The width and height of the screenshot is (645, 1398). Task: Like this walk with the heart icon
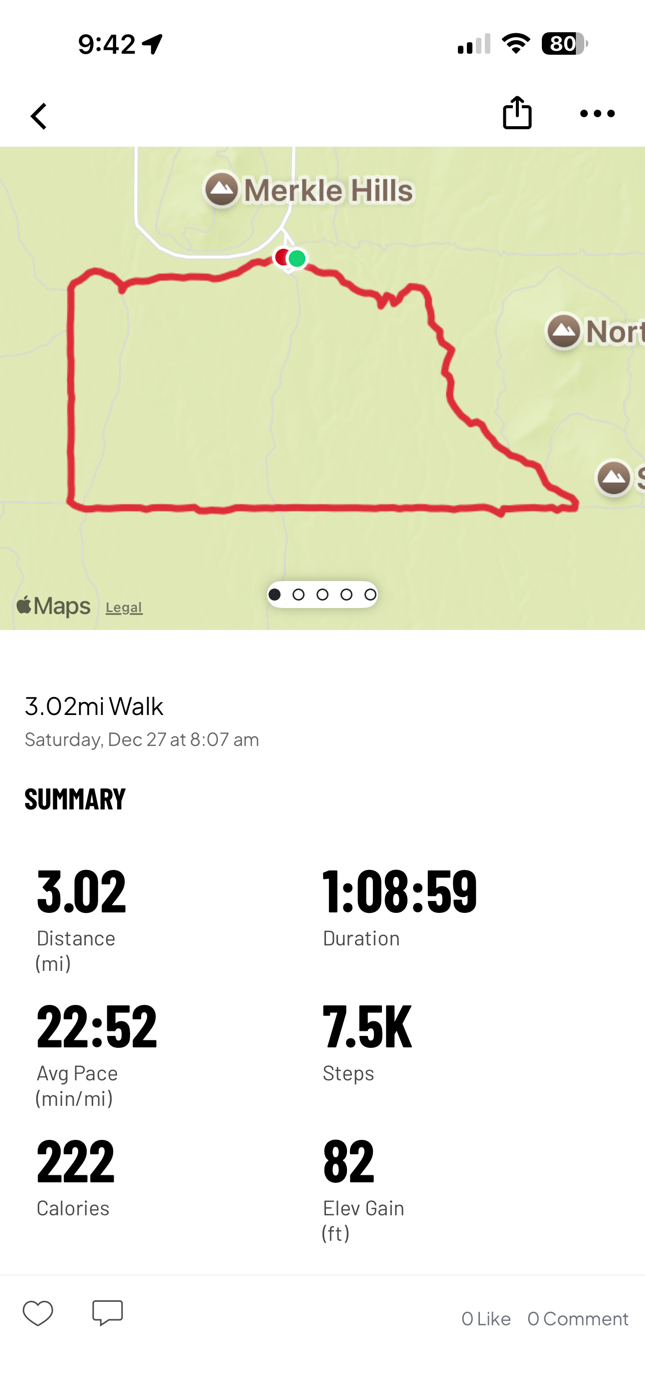38,1313
